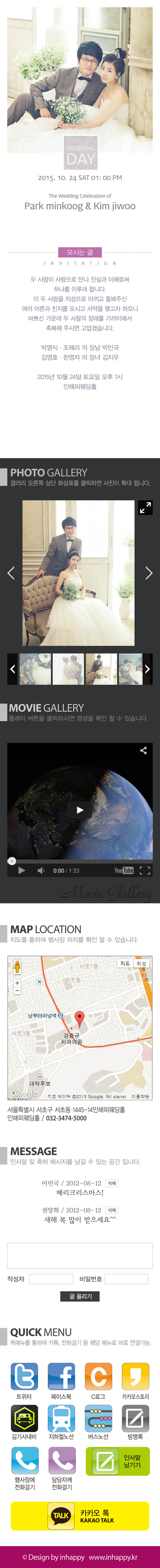Play the movie gallery video

tap(80, 809)
